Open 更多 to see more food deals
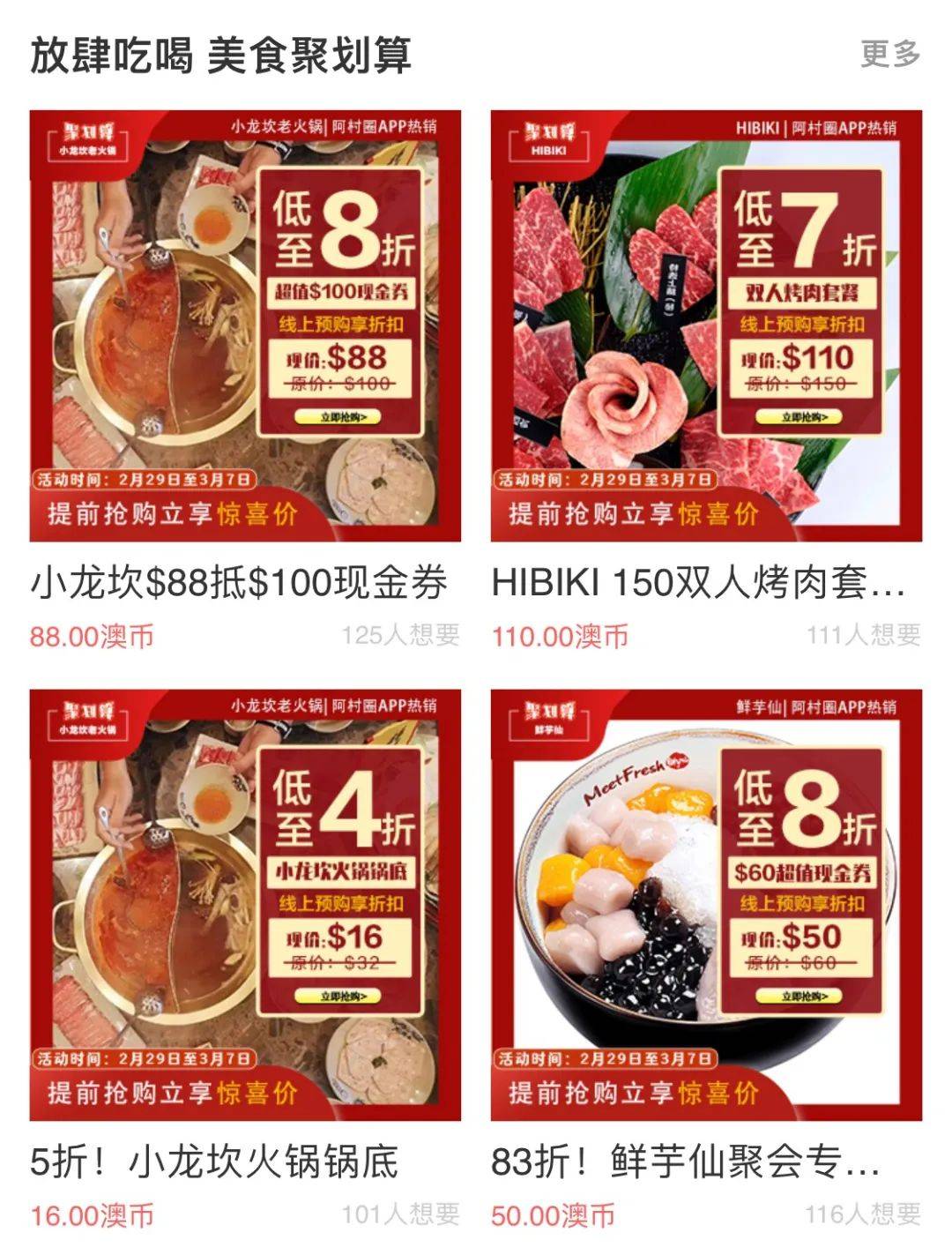Viewport: 952px width, 1255px height. 889,55
